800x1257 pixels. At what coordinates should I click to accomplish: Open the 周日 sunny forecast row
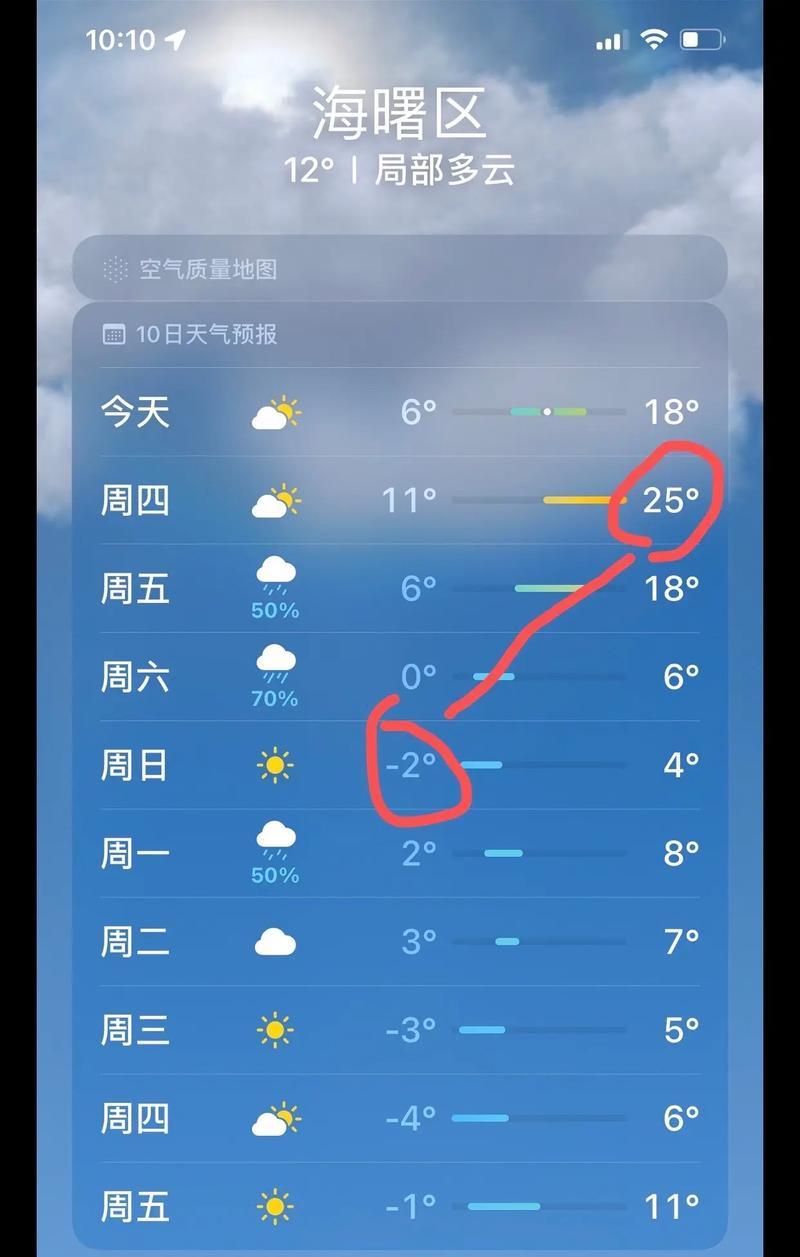(x=400, y=766)
